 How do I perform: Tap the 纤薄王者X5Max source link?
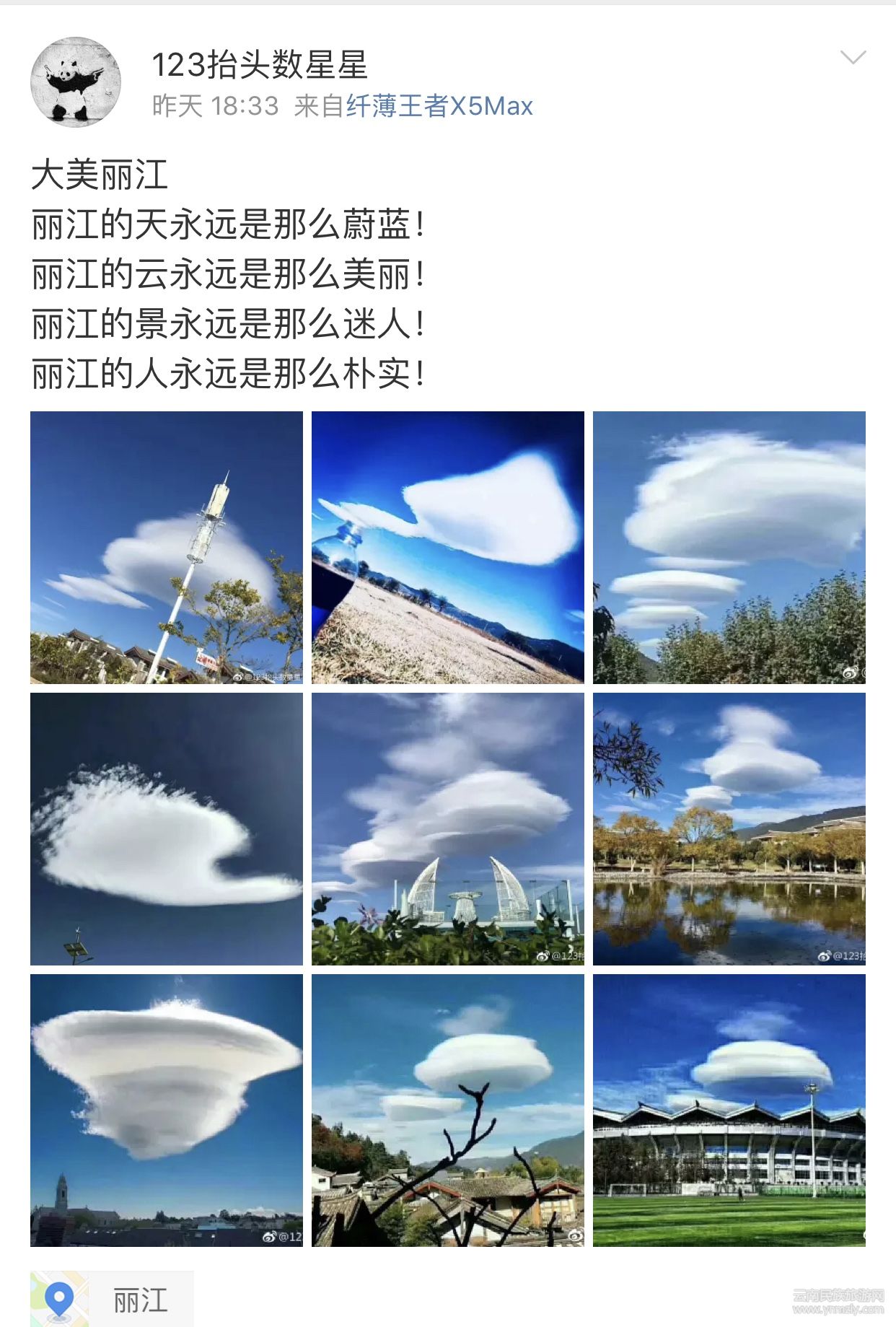[x=439, y=106]
